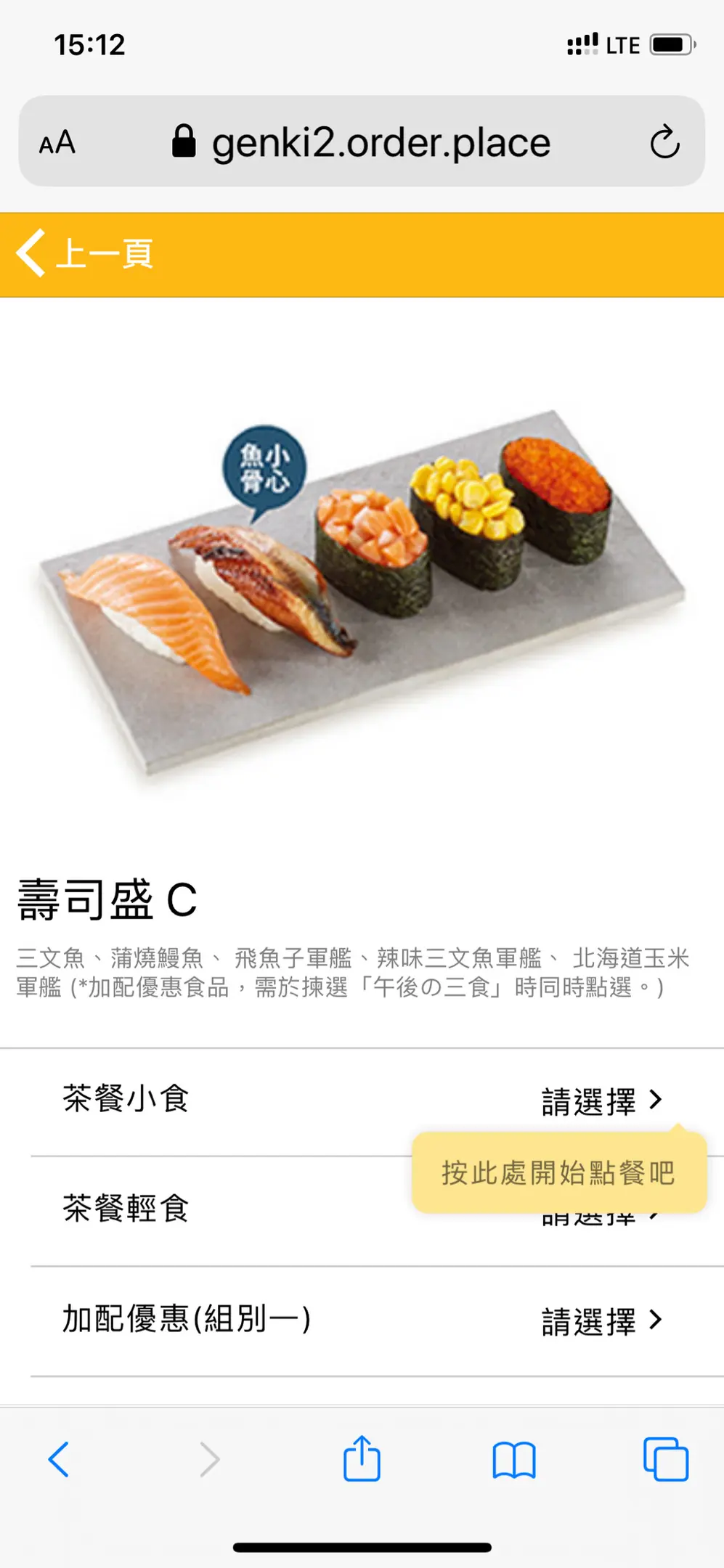Open 茶餐輕食 selection row
Viewport: 724px width, 1568px height.
coord(218,1209)
